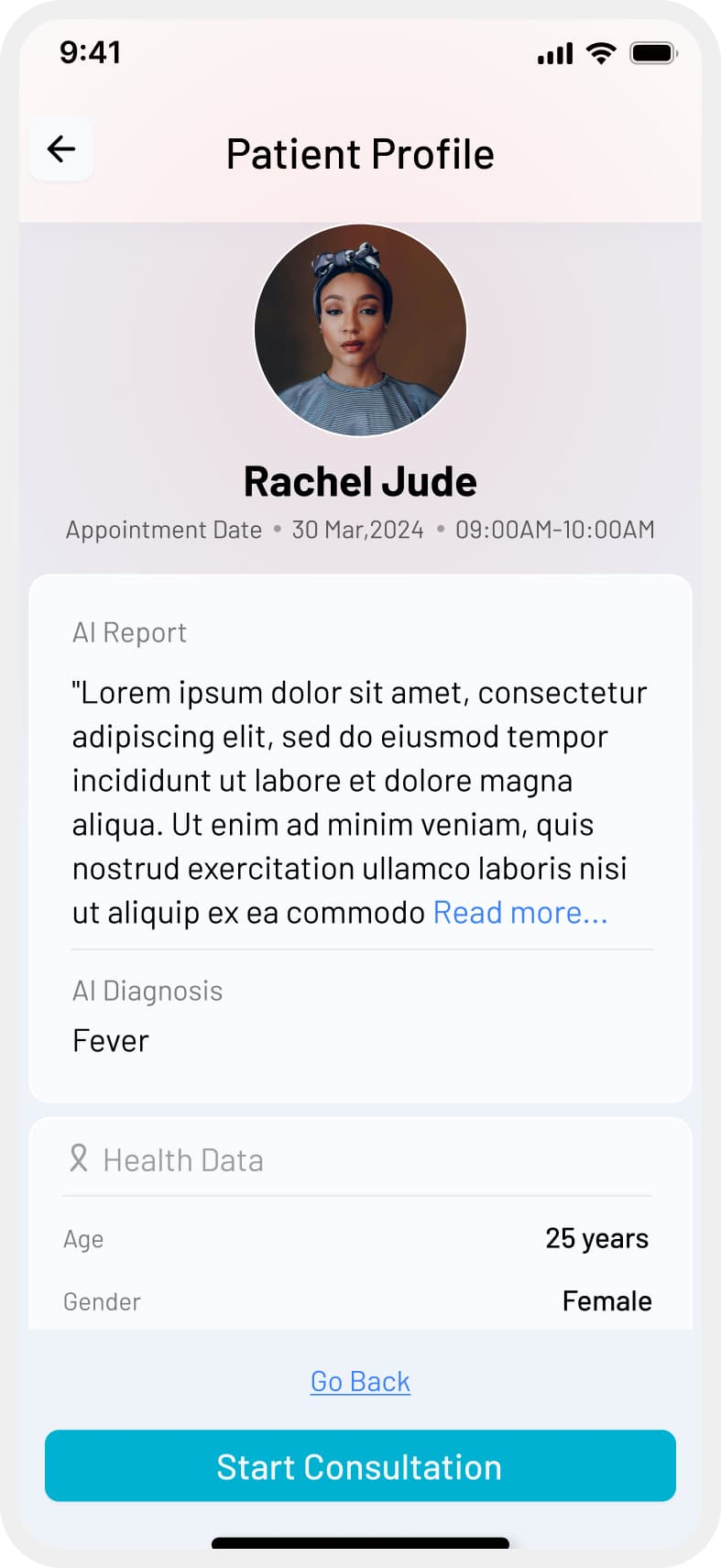Tap the back arrow icon

tap(60, 149)
